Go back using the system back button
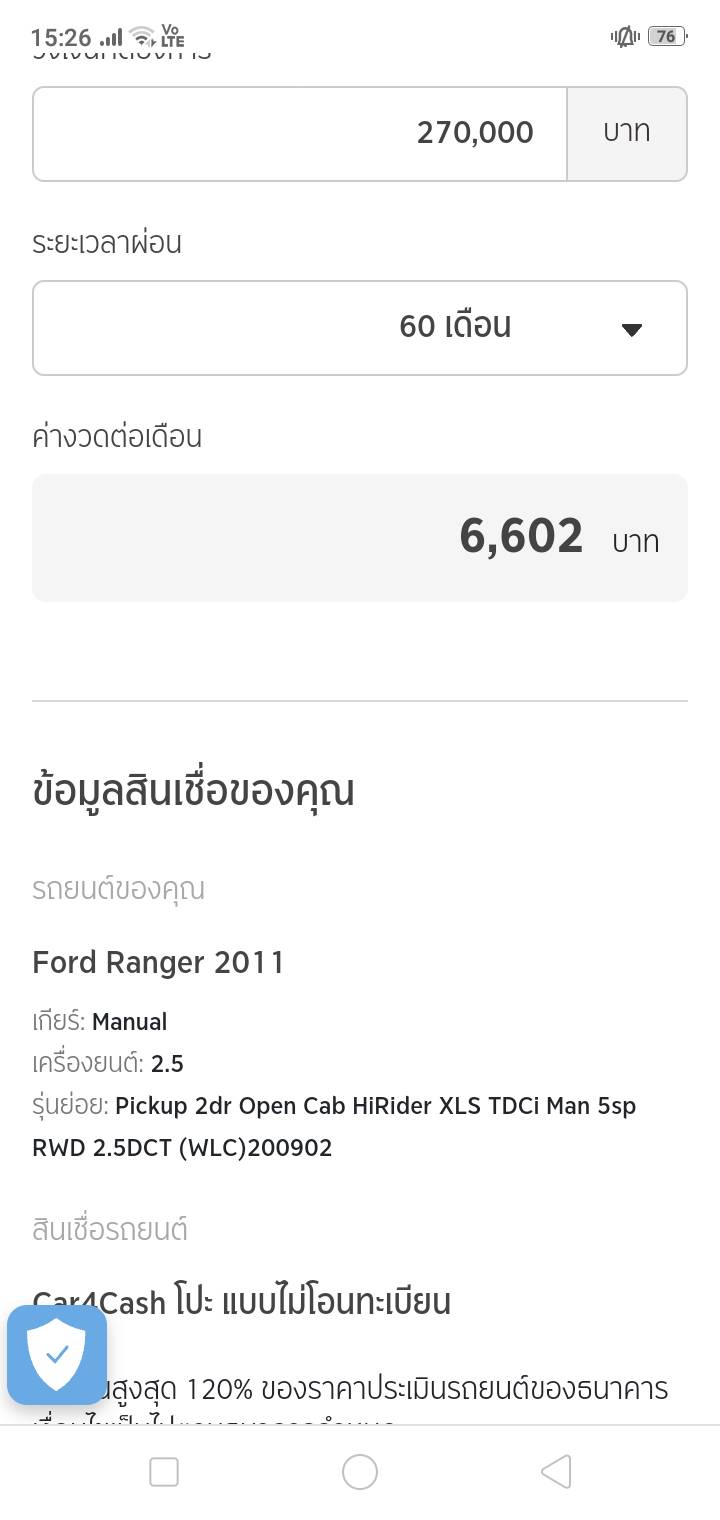 pyautogui.click(x=556, y=1471)
